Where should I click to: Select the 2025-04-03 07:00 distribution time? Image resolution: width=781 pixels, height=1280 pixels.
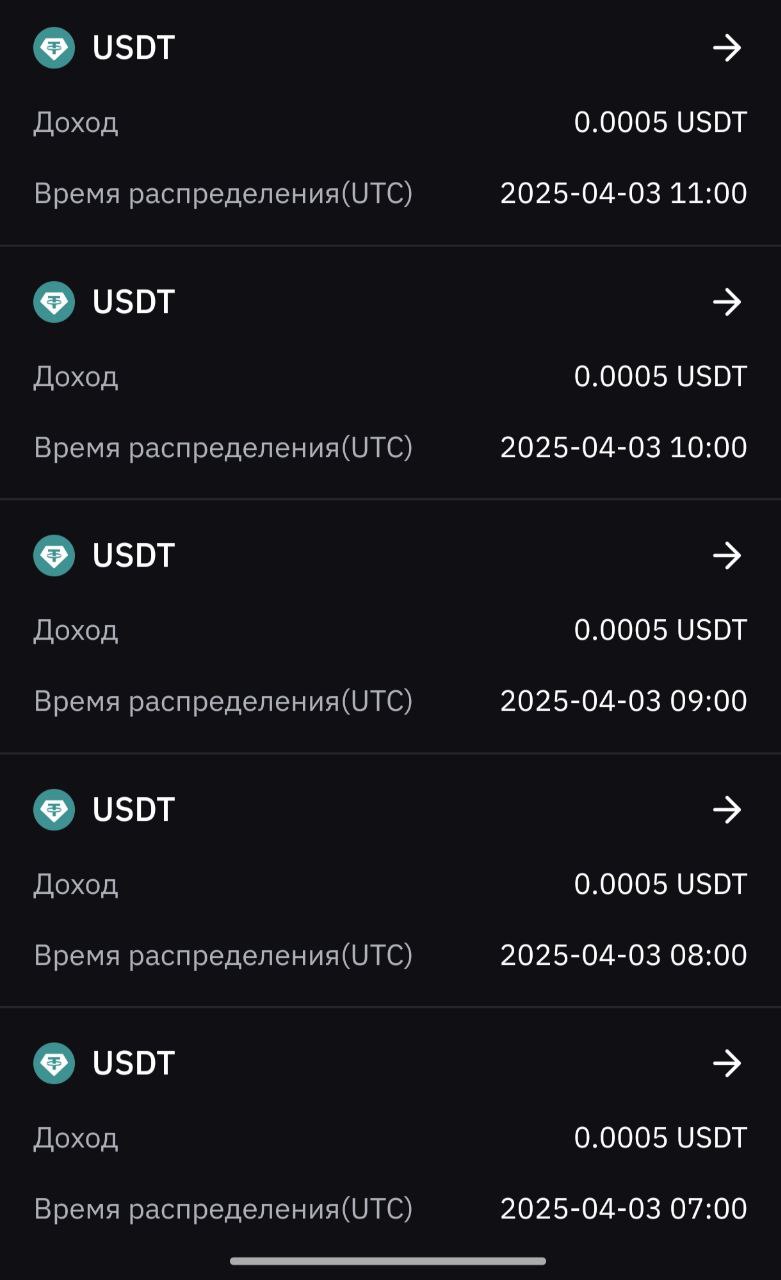[x=623, y=1208]
